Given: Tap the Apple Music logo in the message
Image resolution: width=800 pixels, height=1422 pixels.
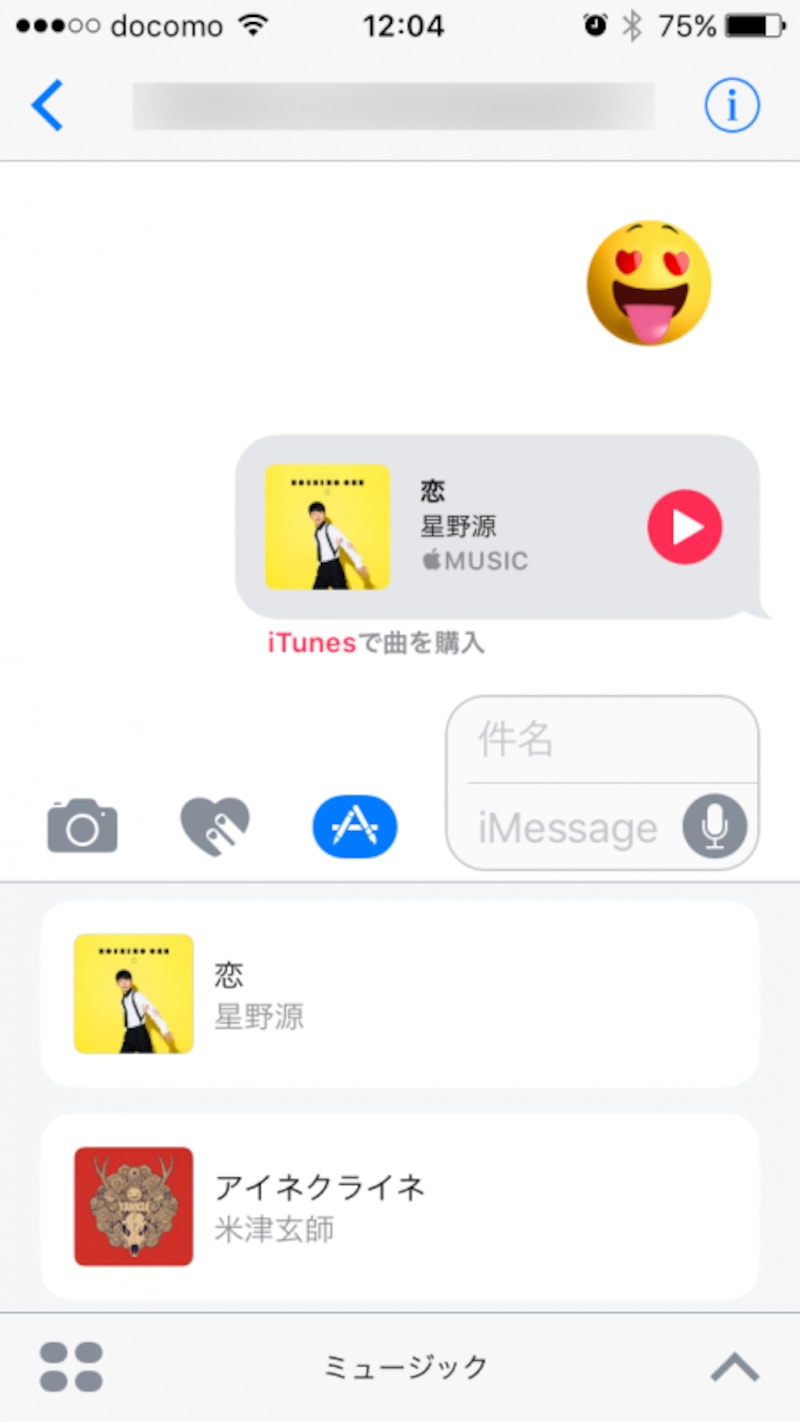Looking at the screenshot, I should pyautogui.click(x=473, y=561).
